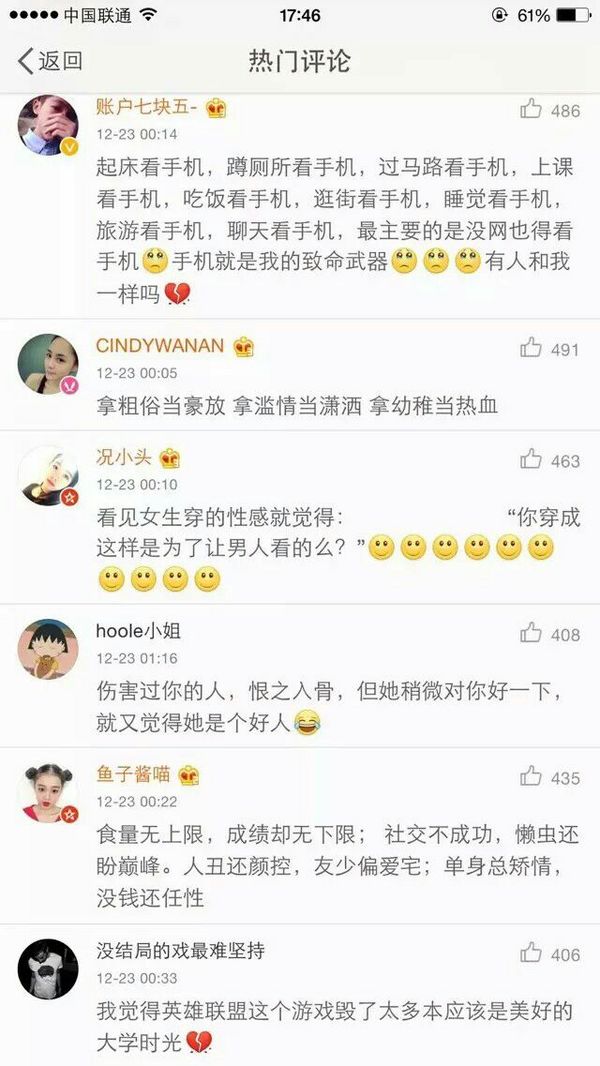
Task: Open CINDYWANAN's profile avatar
Action: (48, 363)
